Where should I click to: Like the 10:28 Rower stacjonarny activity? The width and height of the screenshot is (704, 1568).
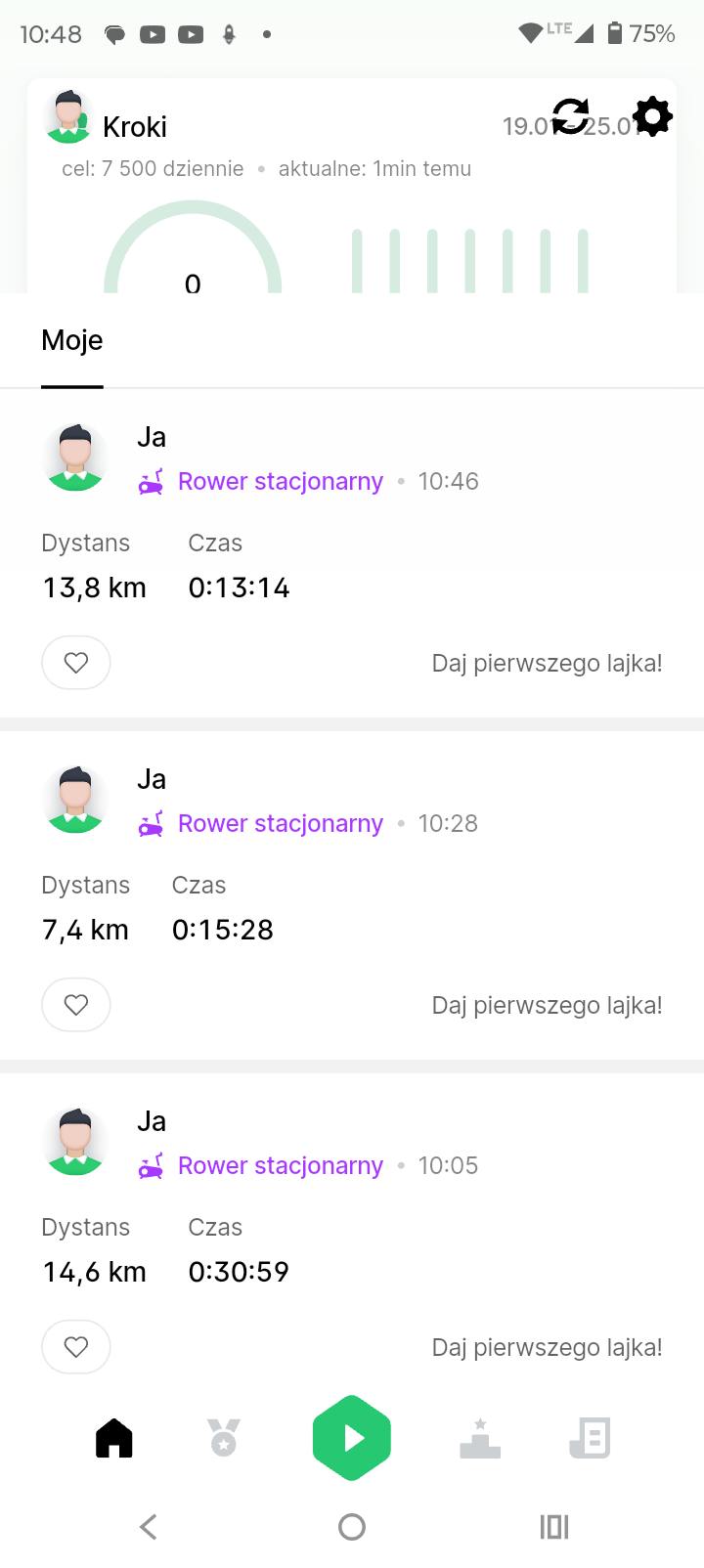click(x=76, y=1005)
